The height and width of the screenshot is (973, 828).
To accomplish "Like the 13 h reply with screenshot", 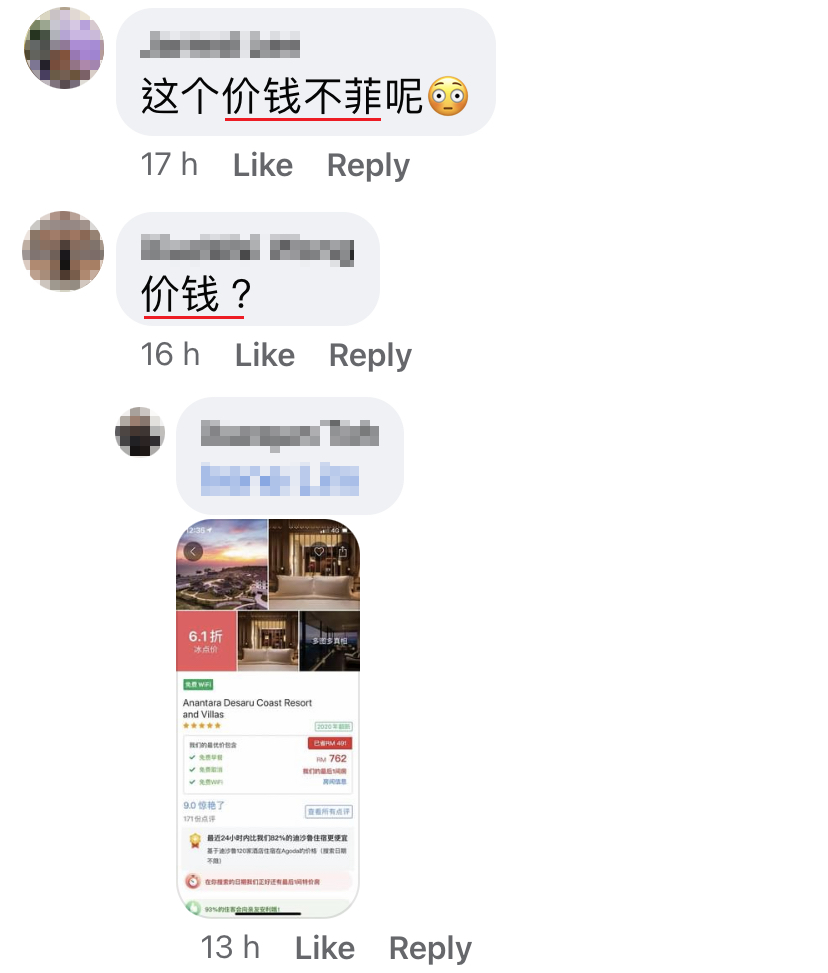I will click(325, 947).
